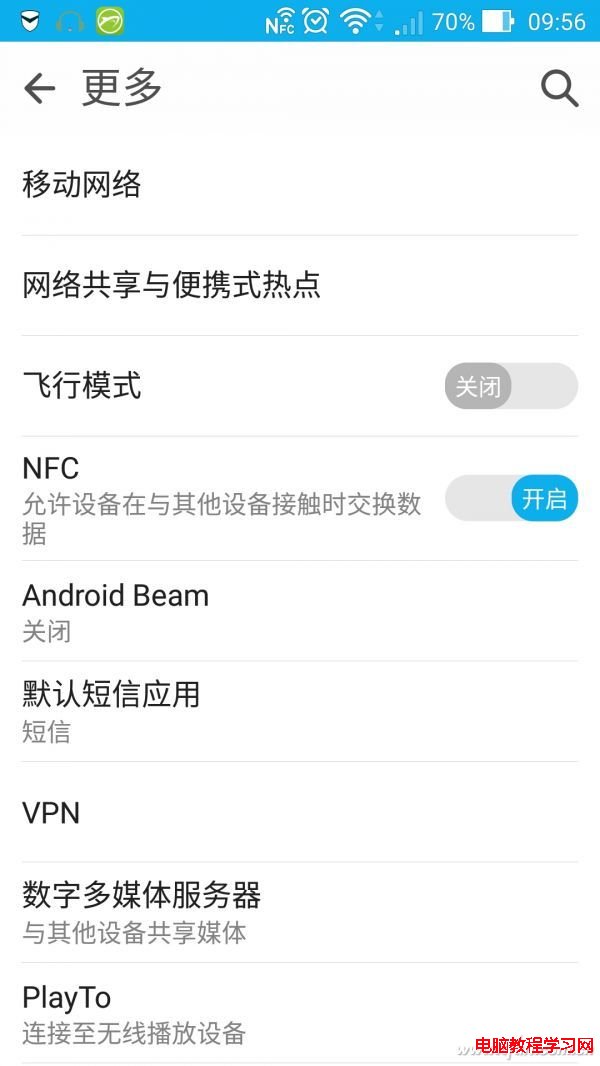Open the search magnifier icon

click(x=559, y=89)
